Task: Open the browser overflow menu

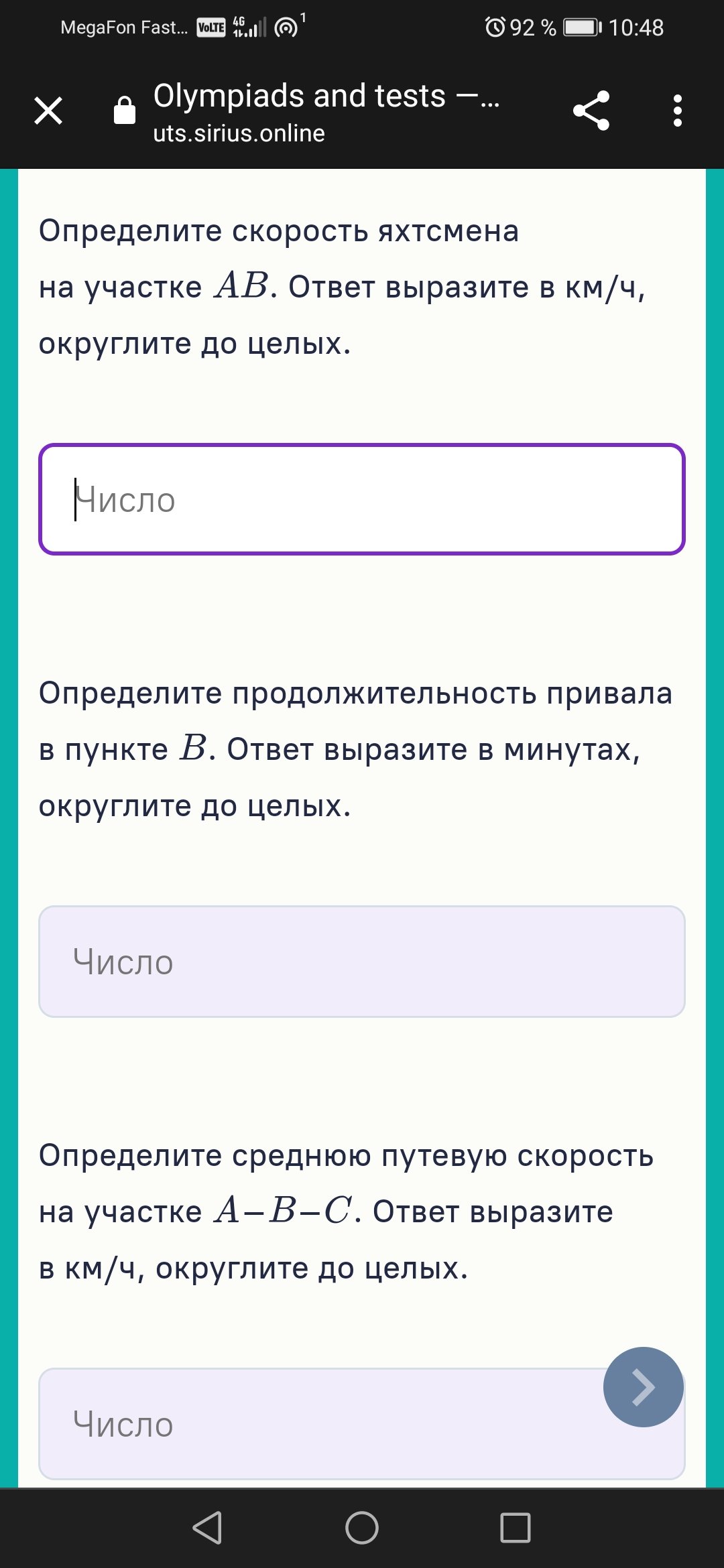Action: click(678, 111)
